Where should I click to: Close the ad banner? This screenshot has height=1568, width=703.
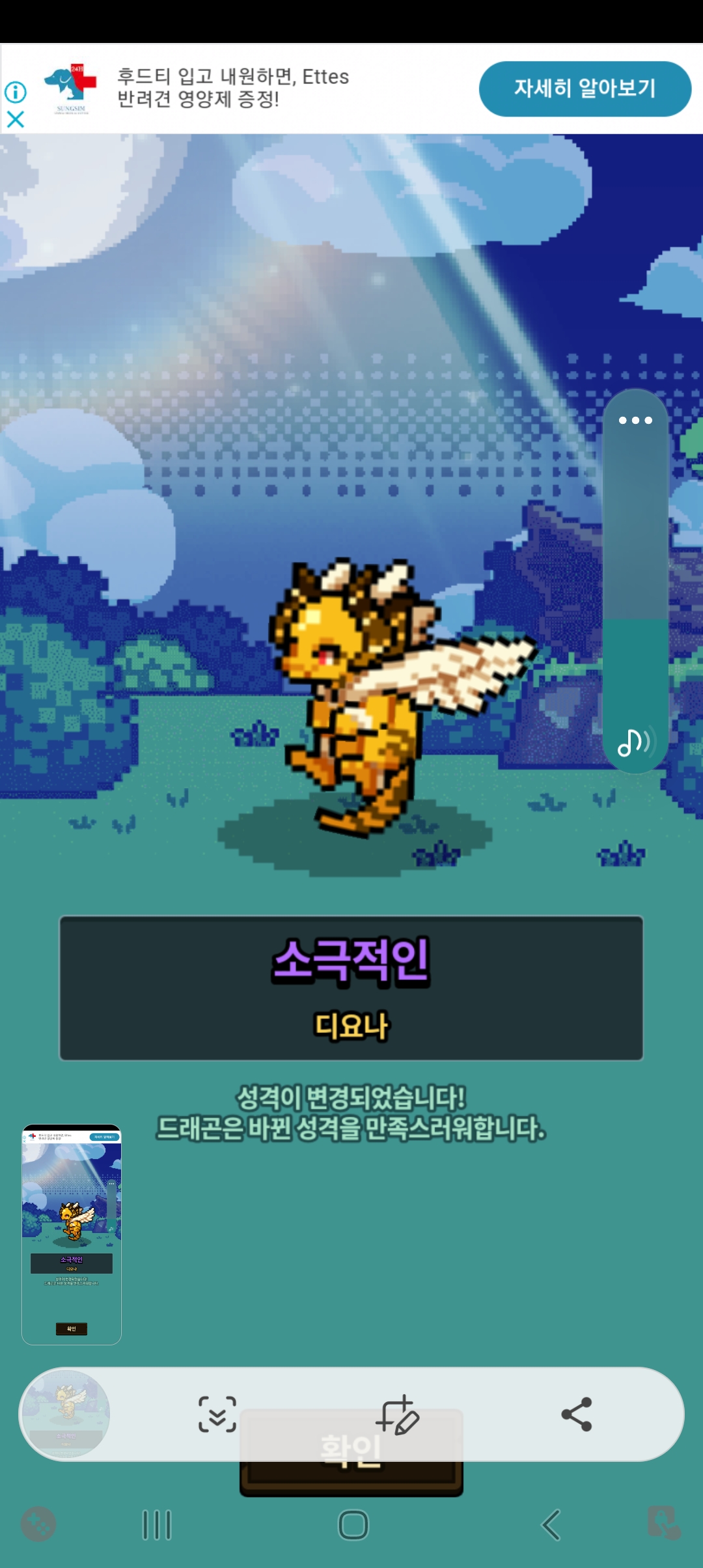(x=16, y=119)
